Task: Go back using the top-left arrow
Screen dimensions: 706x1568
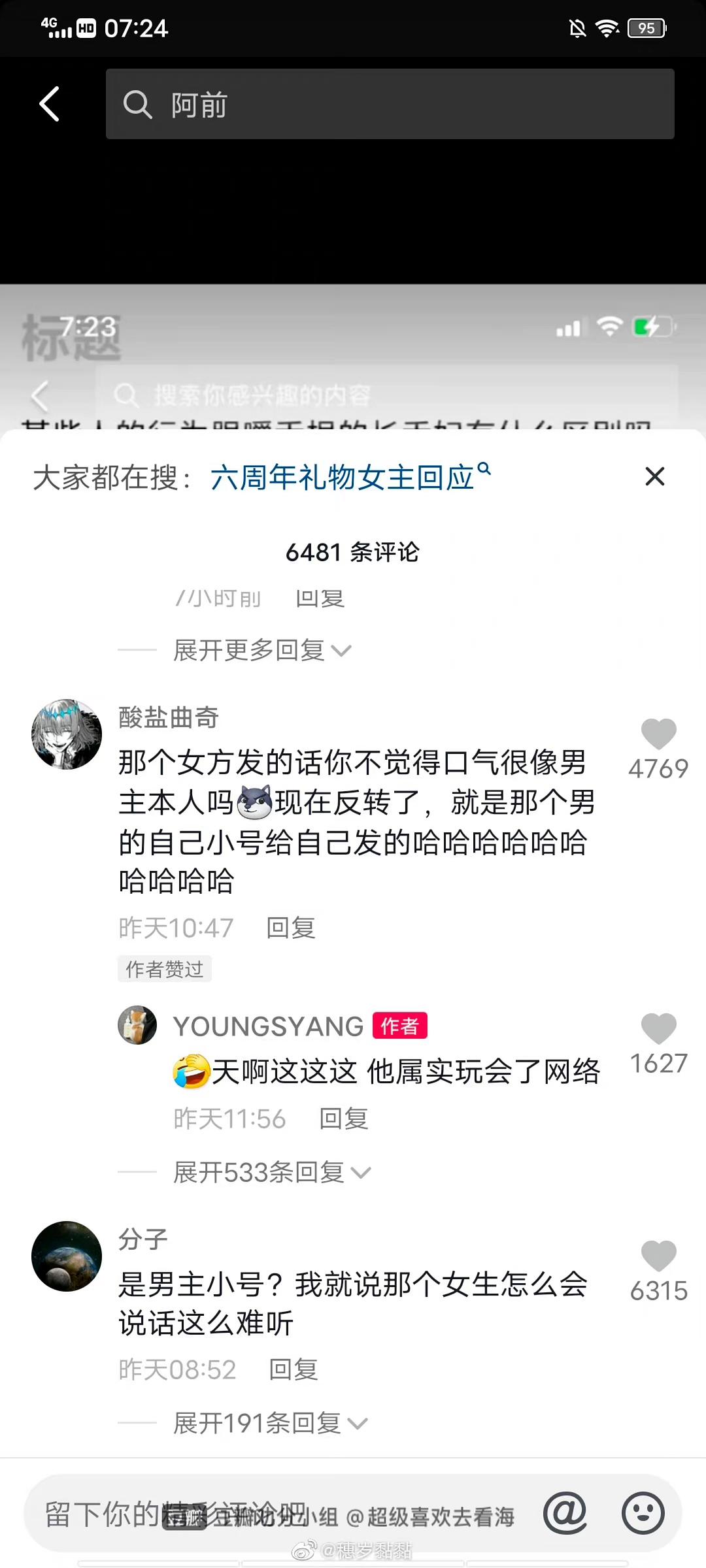Action: coord(50,104)
